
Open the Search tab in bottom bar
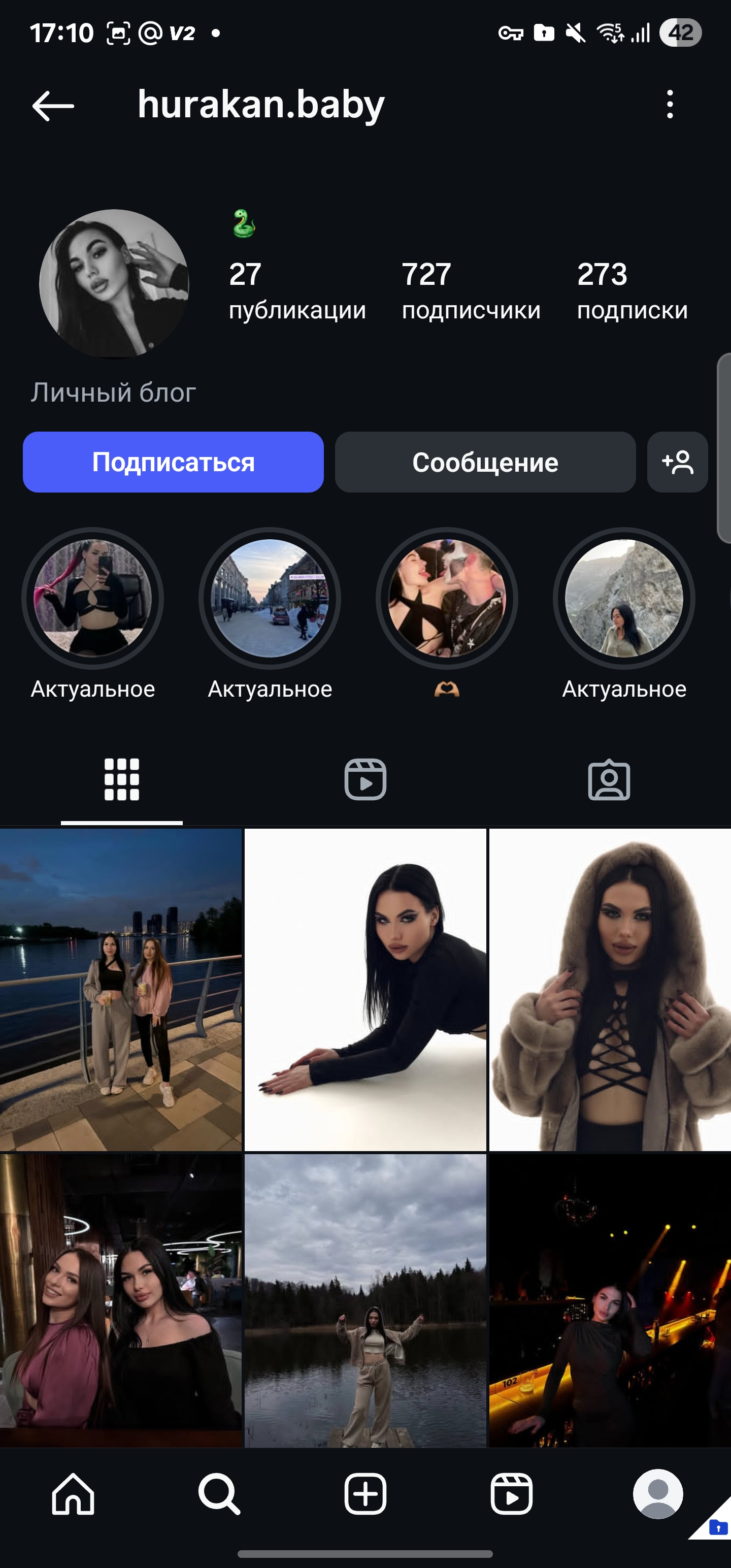(x=219, y=1493)
